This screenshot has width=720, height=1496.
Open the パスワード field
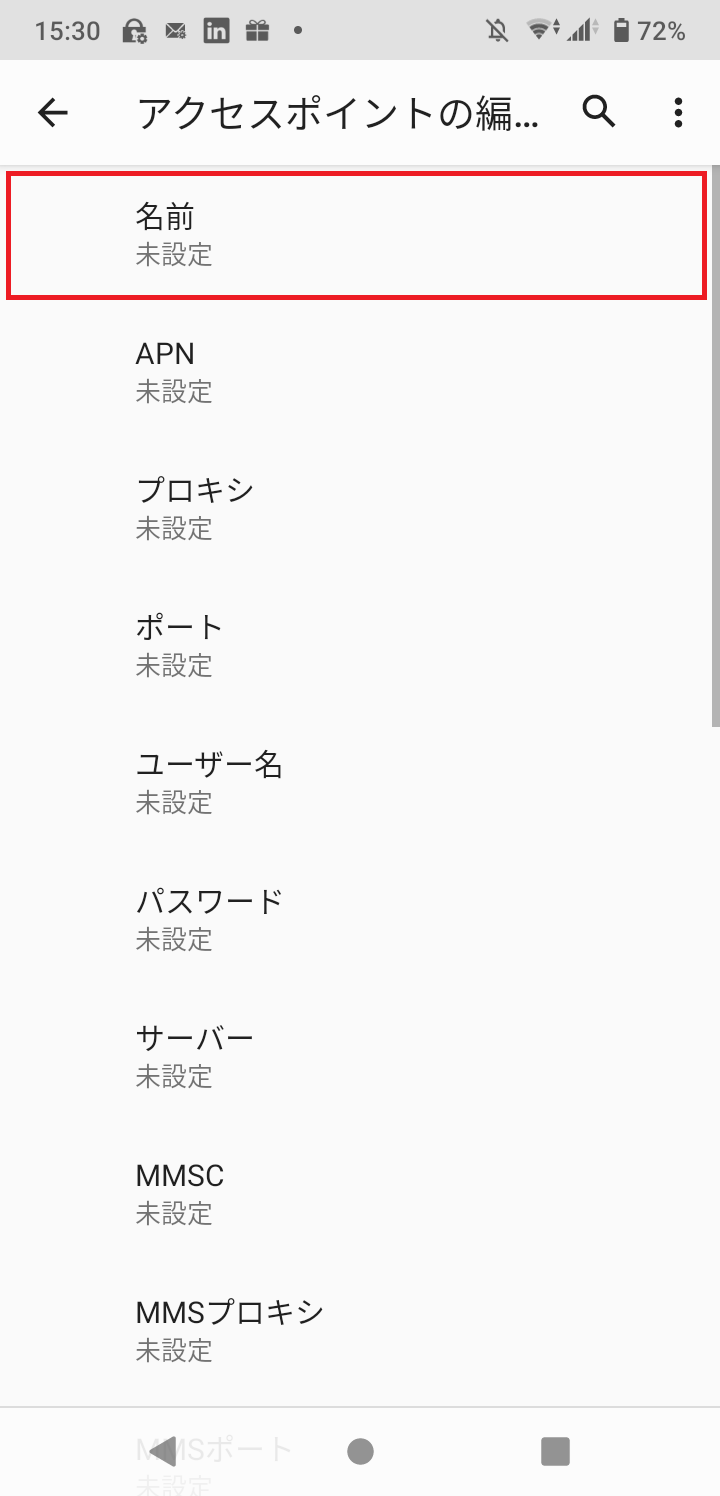click(x=360, y=918)
